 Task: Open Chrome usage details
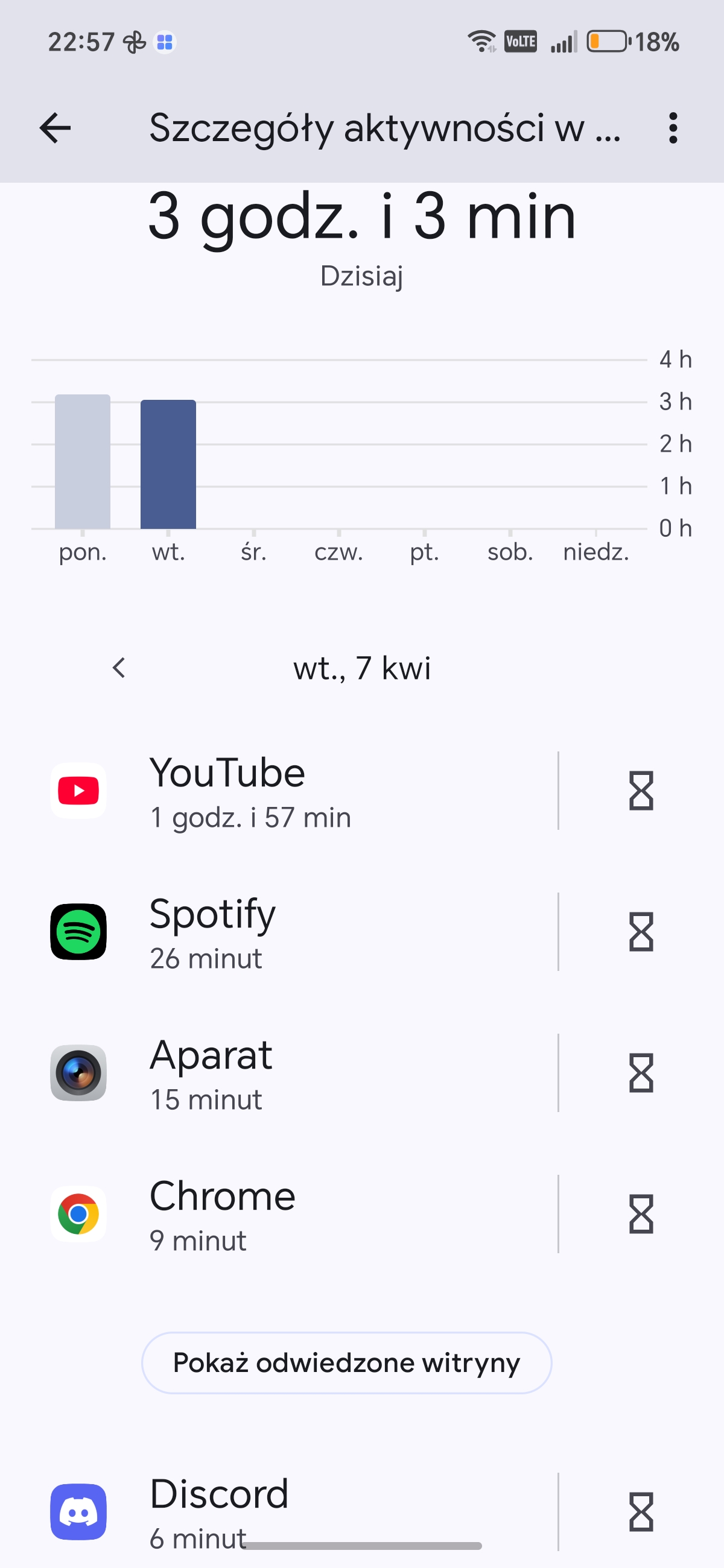(x=292, y=1215)
